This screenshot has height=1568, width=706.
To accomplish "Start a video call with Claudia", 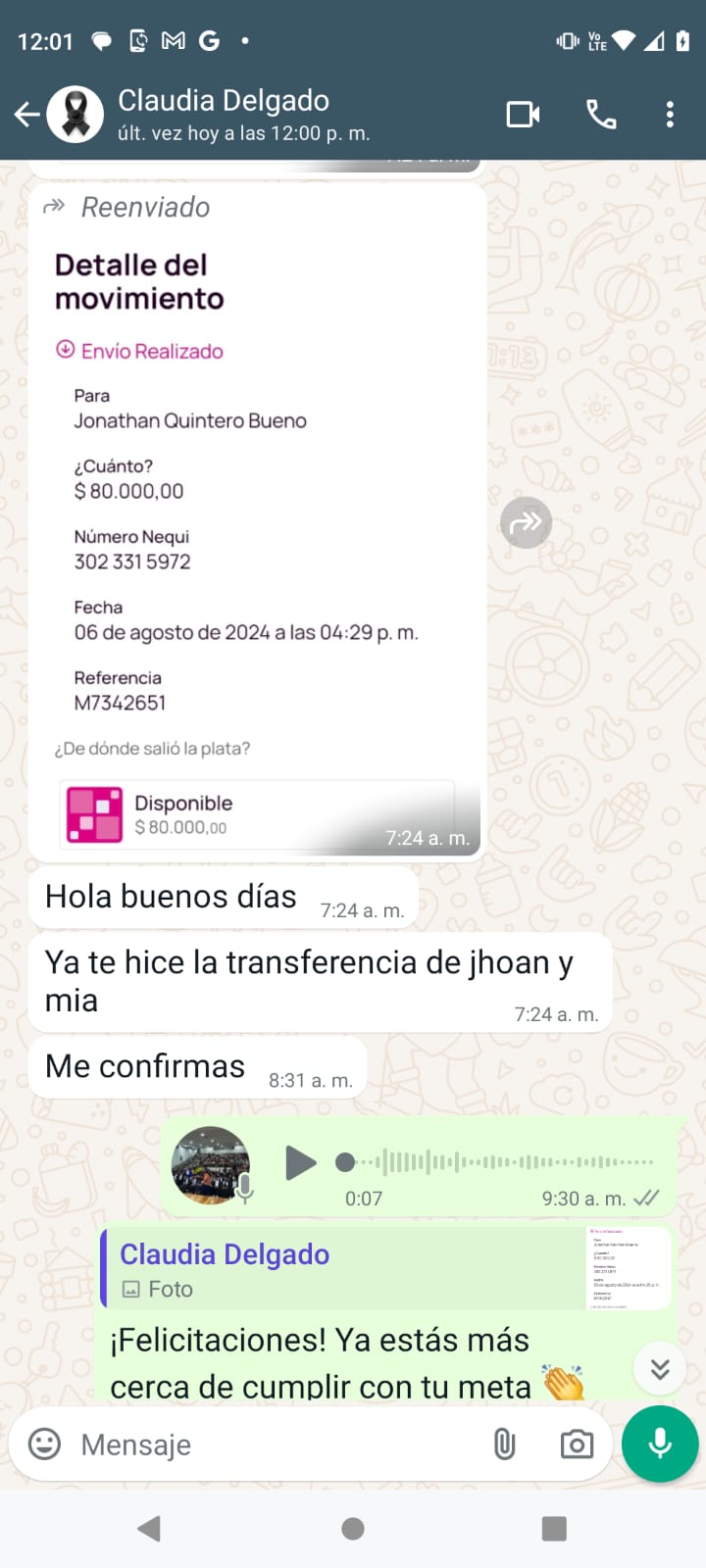I will tap(523, 115).
